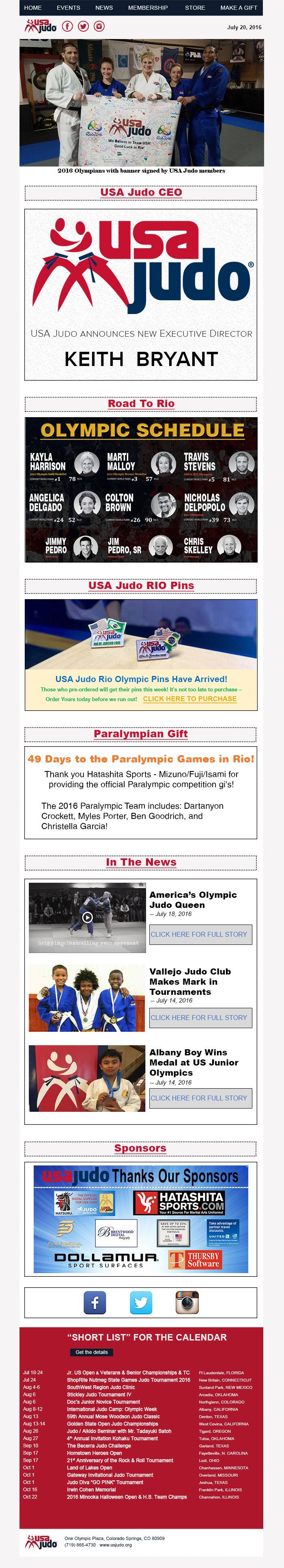Tap the CLICK HERE TO PURCHASE pins link

click(x=190, y=699)
